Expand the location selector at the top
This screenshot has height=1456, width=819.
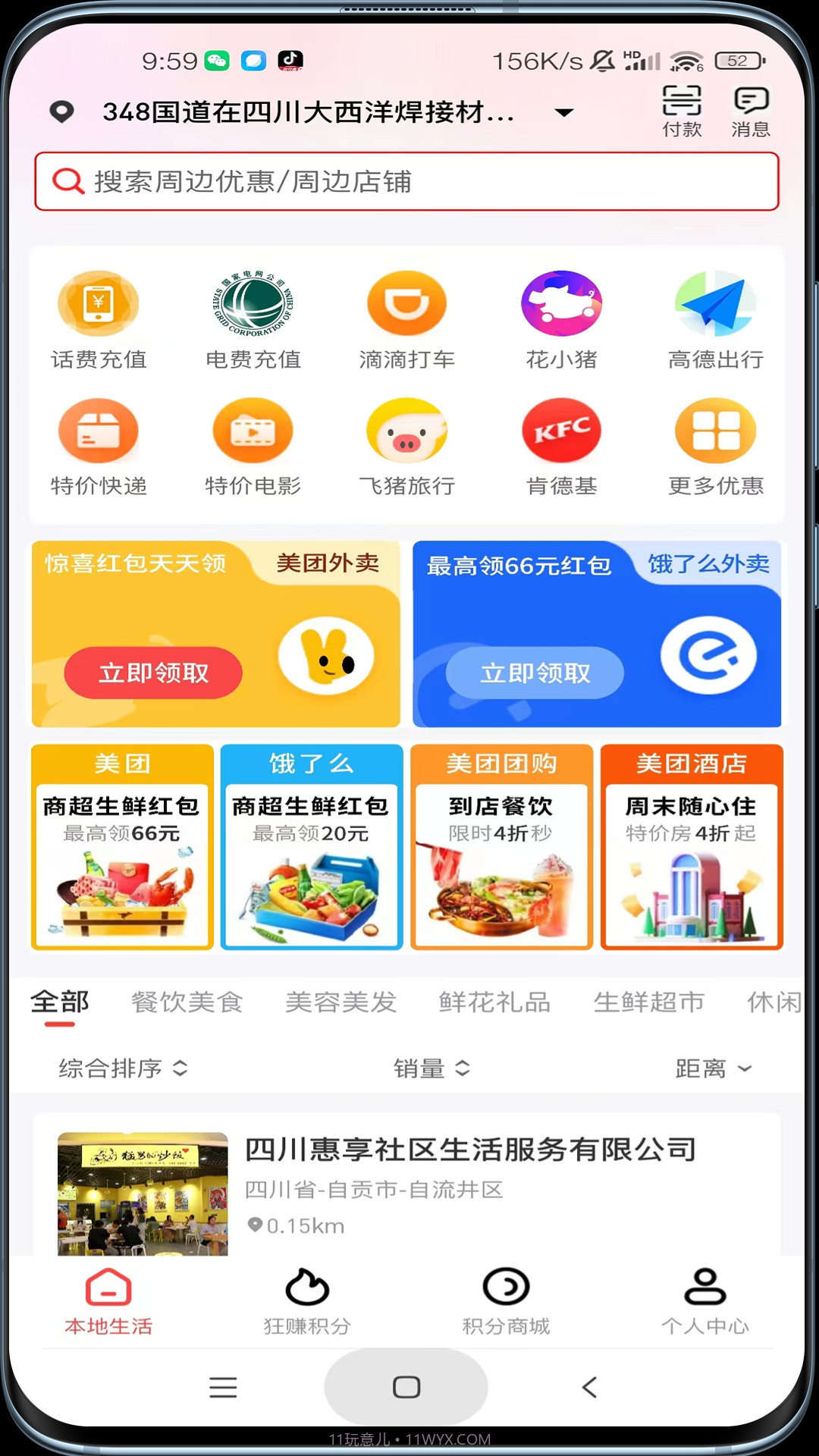[x=563, y=112]
